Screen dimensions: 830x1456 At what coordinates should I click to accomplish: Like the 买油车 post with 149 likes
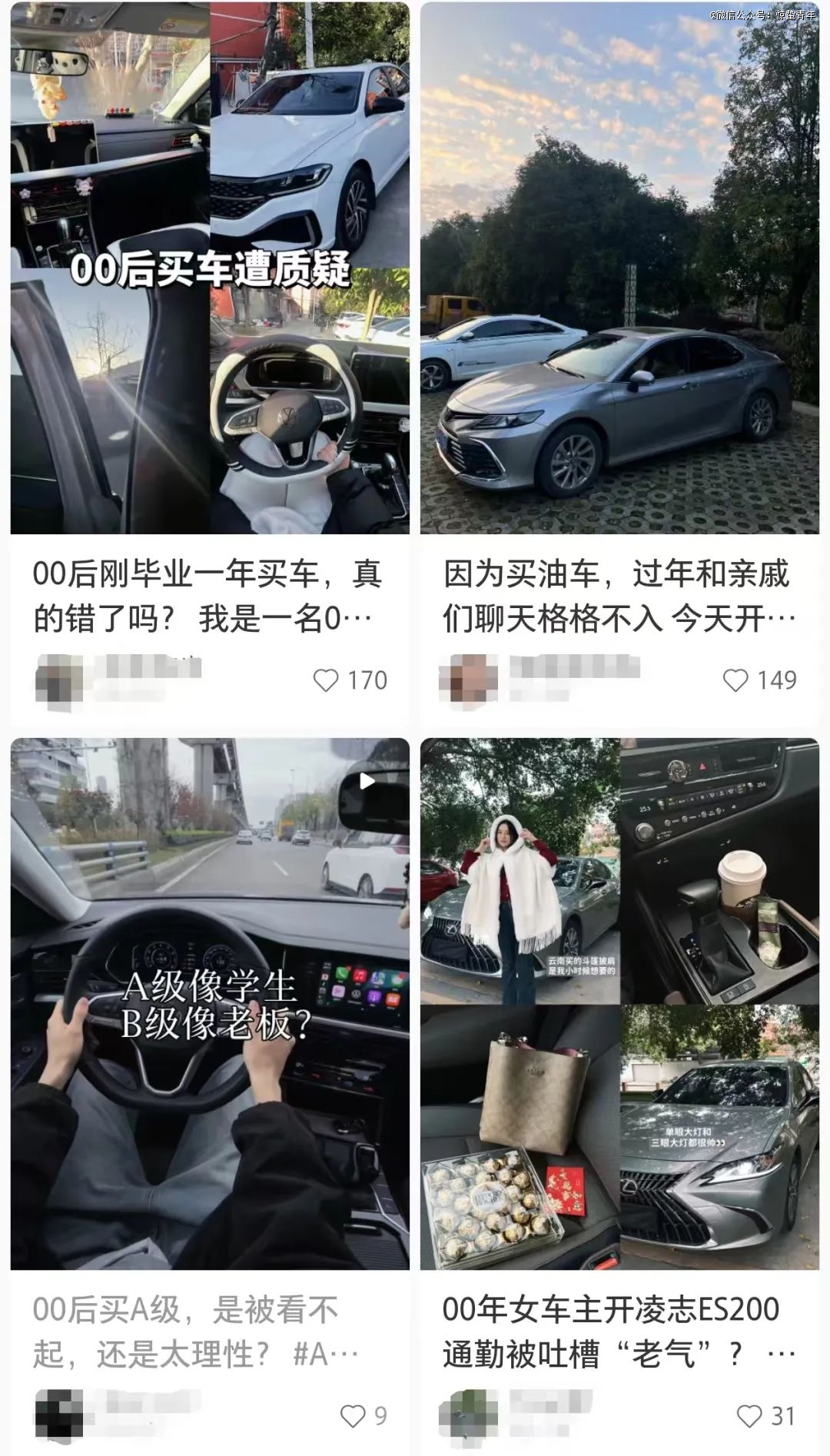tap(735, 680)
